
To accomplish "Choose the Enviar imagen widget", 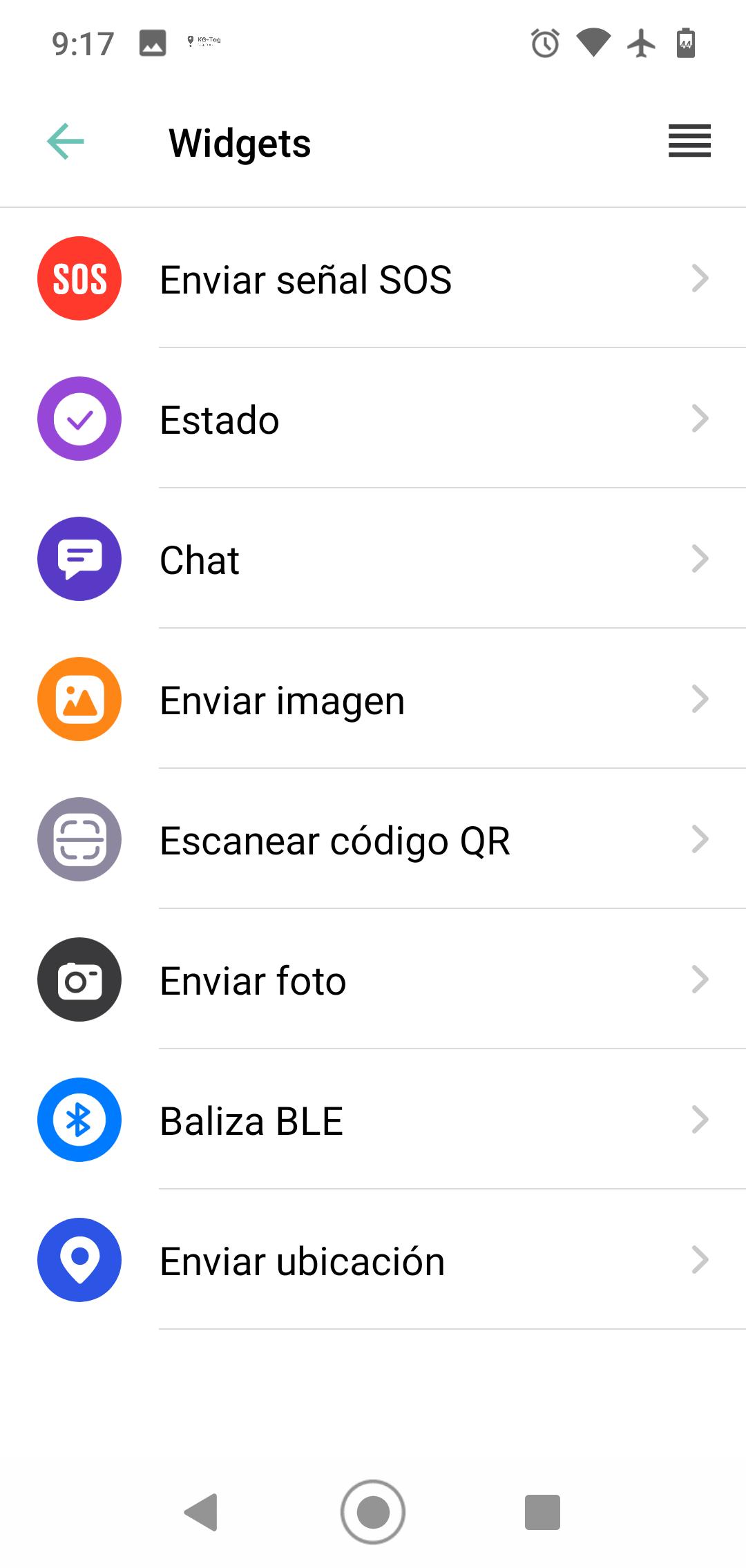I will [373, 699].
